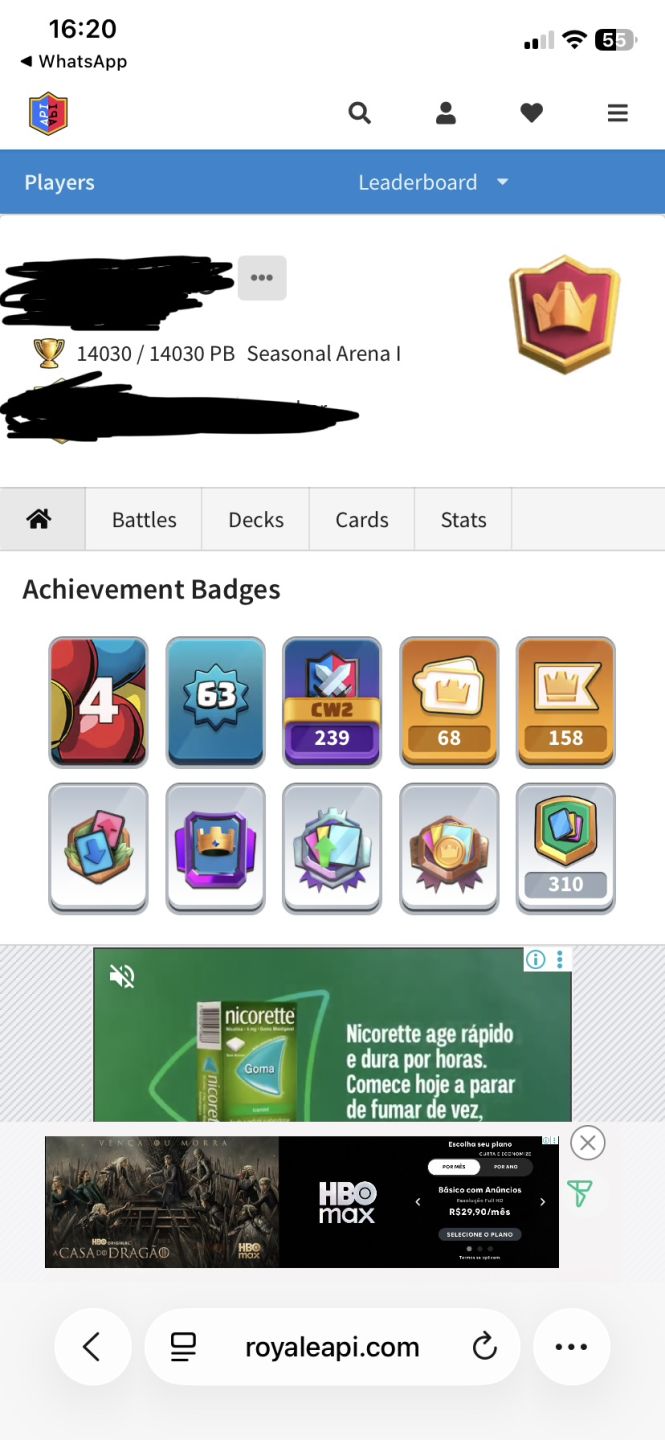The image size is (665, 1440).
Task: Open favorites heart icon
Action: (x=532, y=114)
